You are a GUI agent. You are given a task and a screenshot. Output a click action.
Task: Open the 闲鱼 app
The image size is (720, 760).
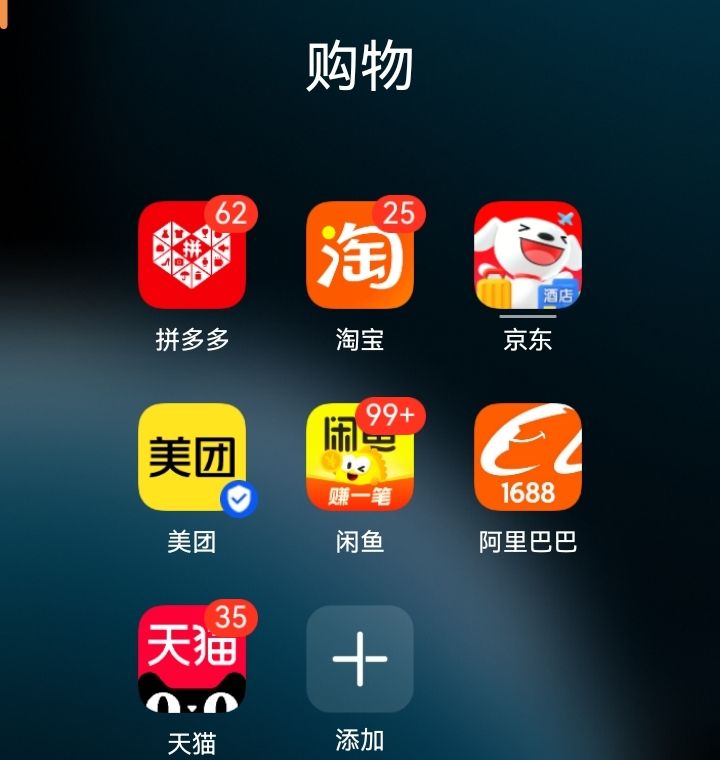[x=359, y=457]
